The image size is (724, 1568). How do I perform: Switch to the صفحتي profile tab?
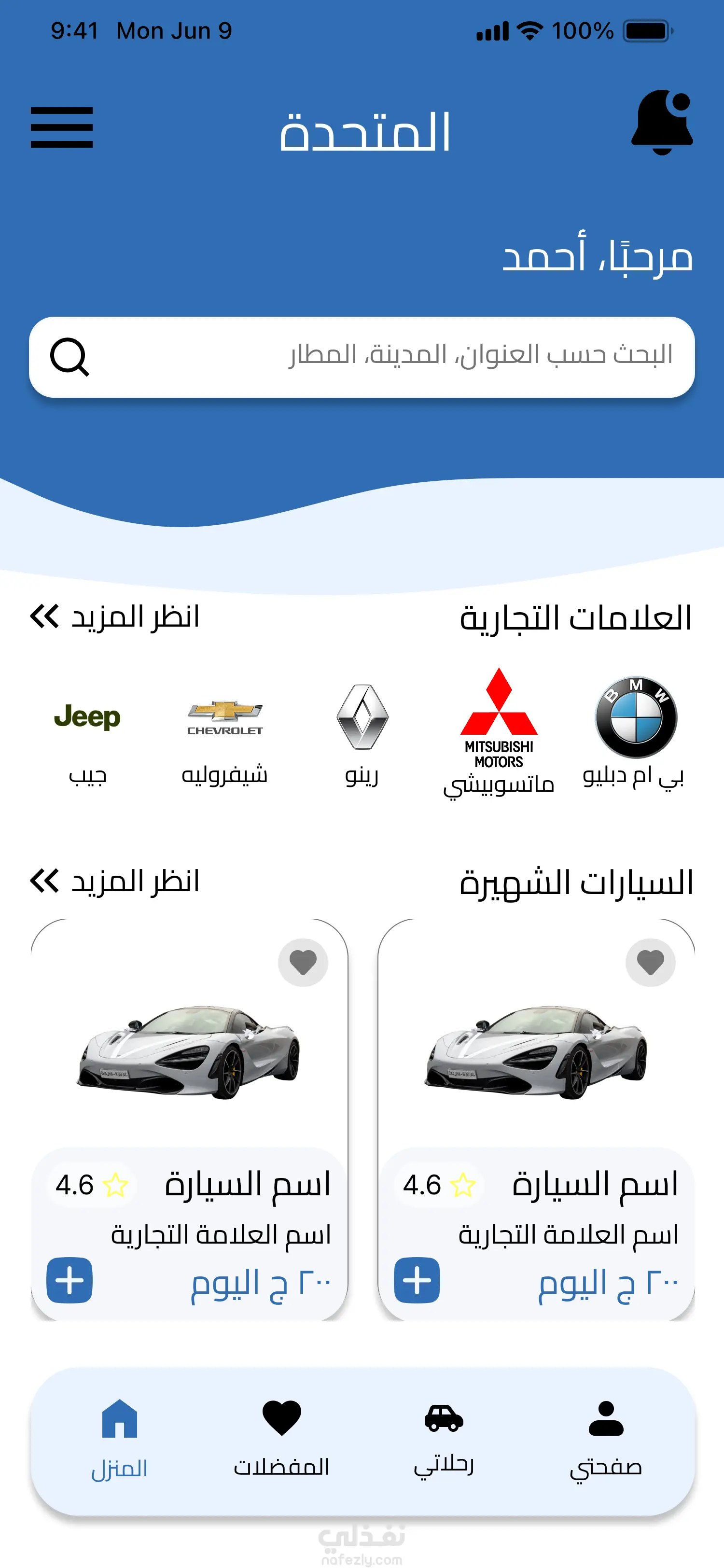pos(606,1440)
